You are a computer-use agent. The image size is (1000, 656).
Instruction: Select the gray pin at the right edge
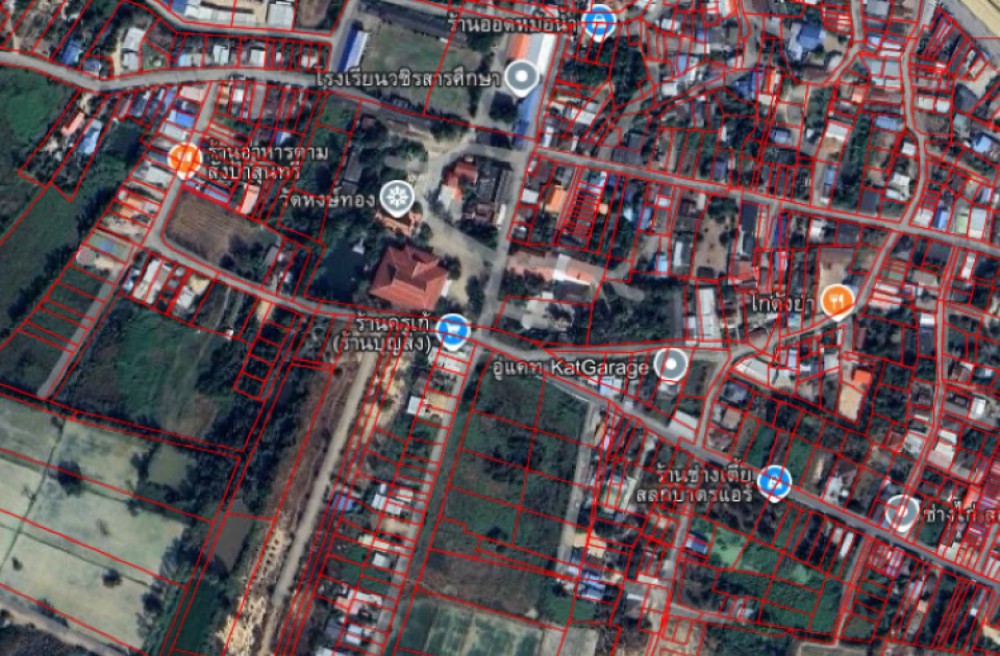[901, 512]
